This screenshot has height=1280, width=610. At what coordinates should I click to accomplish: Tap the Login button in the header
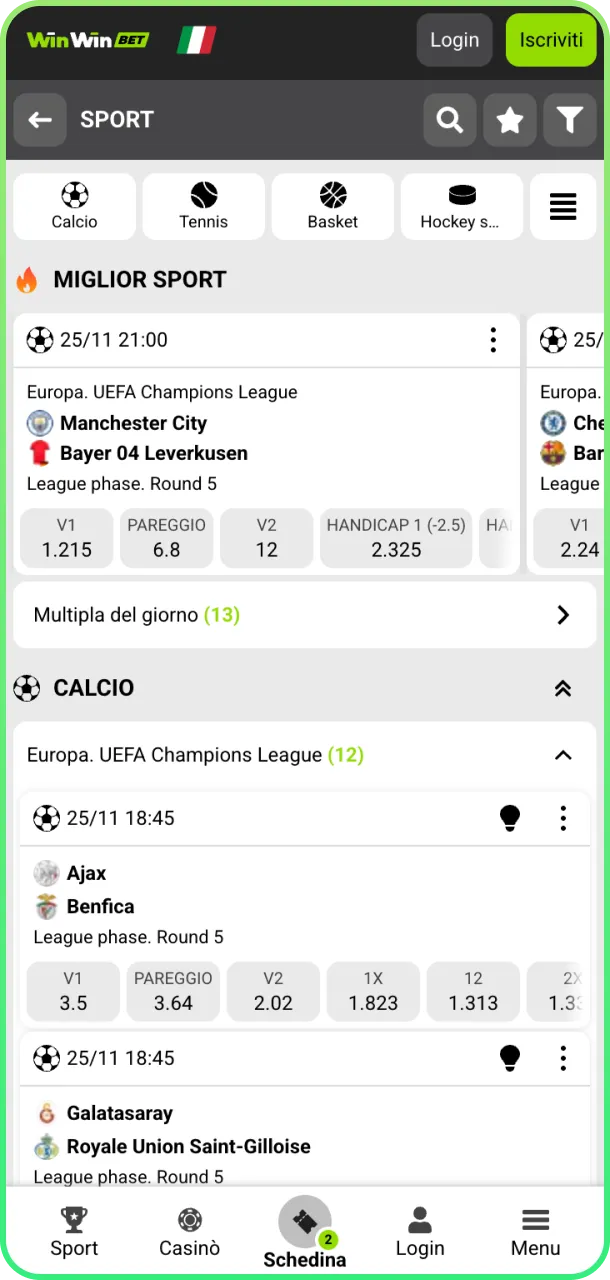pos(454,40)
